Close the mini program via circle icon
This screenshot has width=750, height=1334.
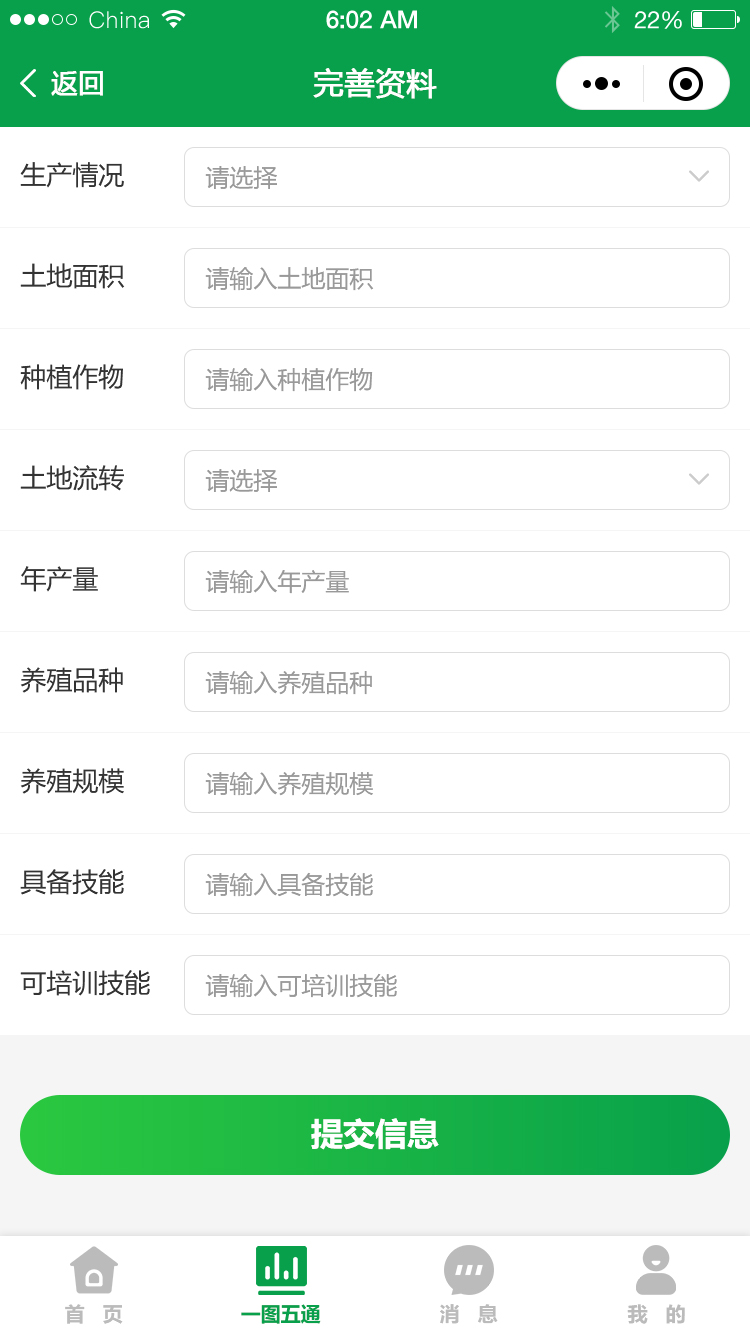686,83
